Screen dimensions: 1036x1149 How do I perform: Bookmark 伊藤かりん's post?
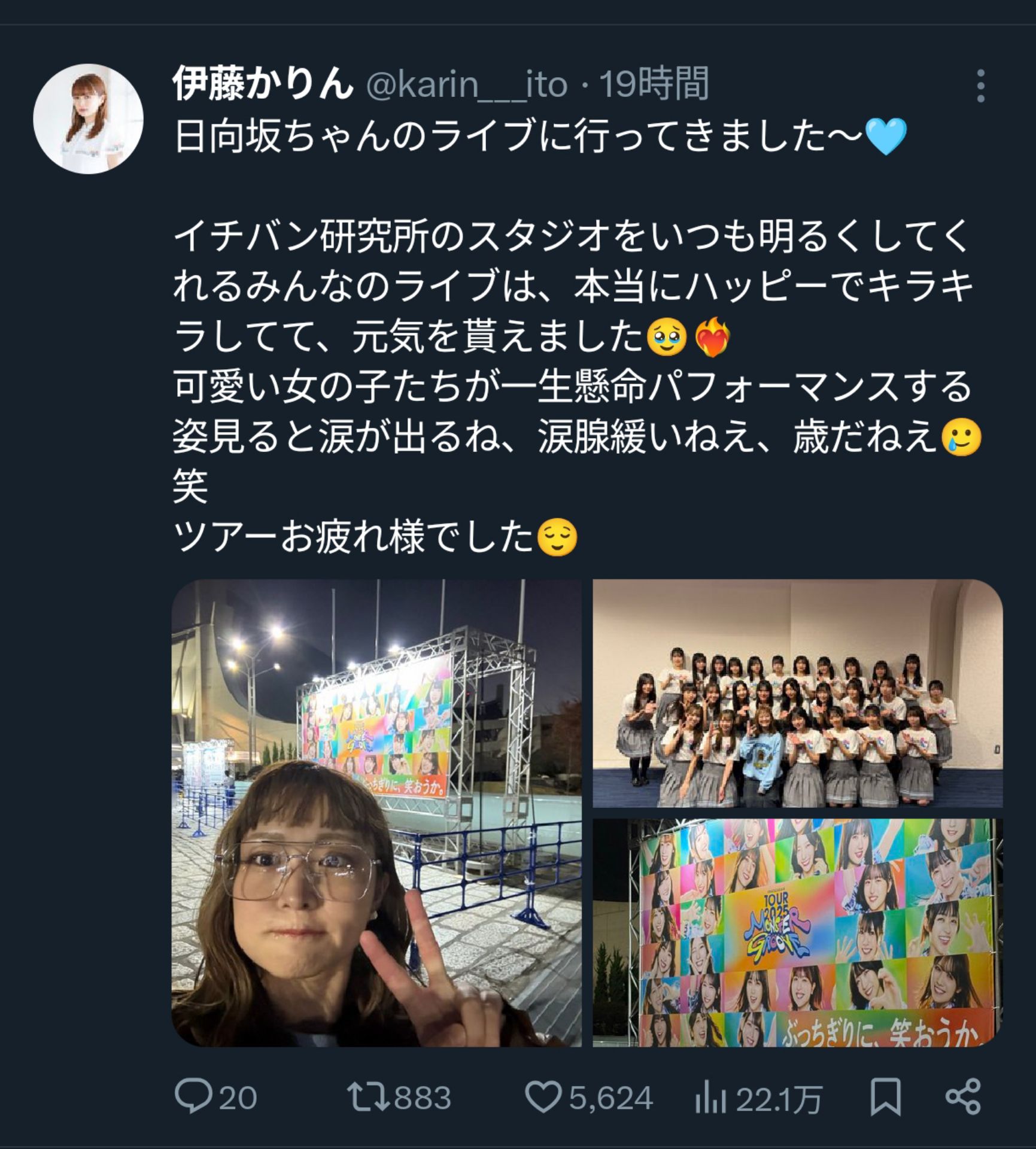(x=886, y=1097)
